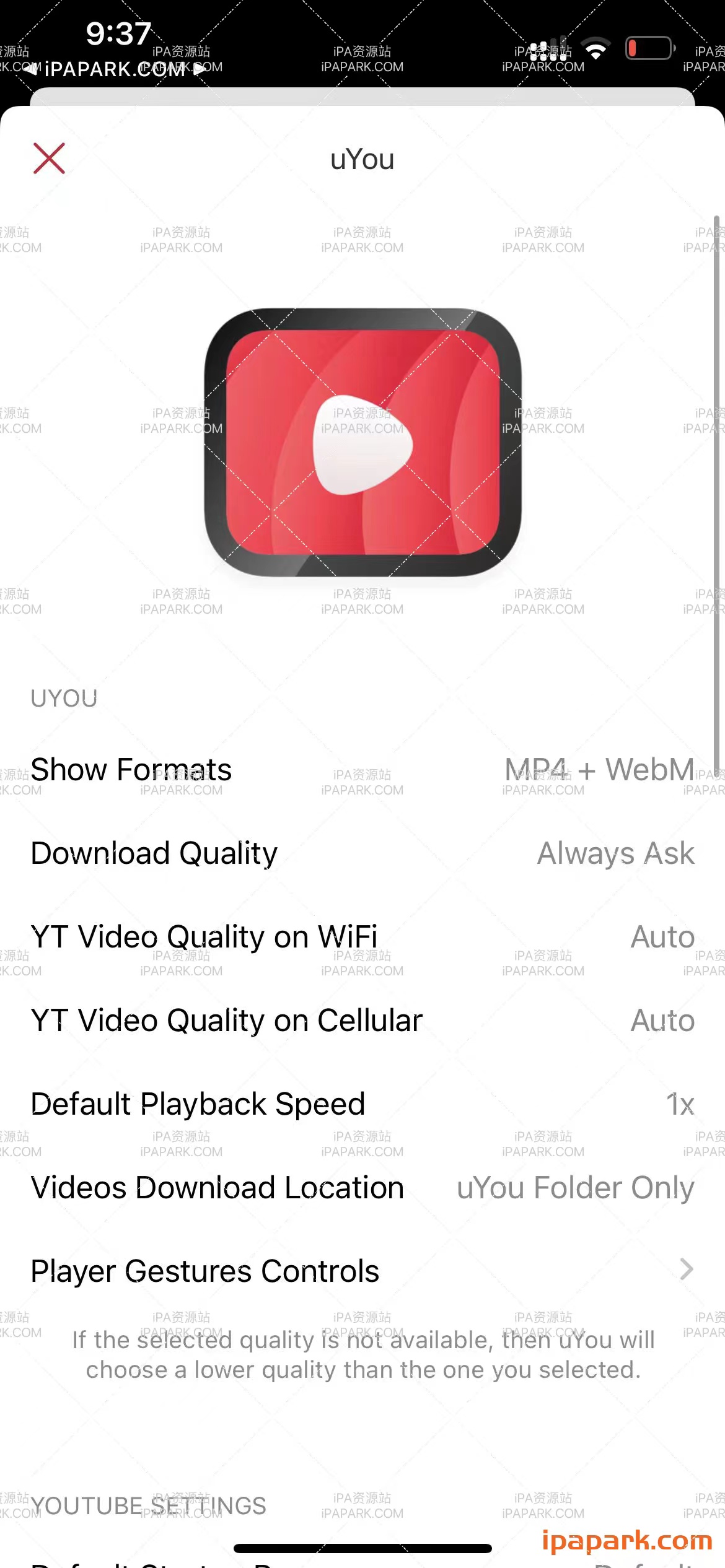Open Download Quality set to Always Ask
The image size is (725, 1568).
pos(362,853)
